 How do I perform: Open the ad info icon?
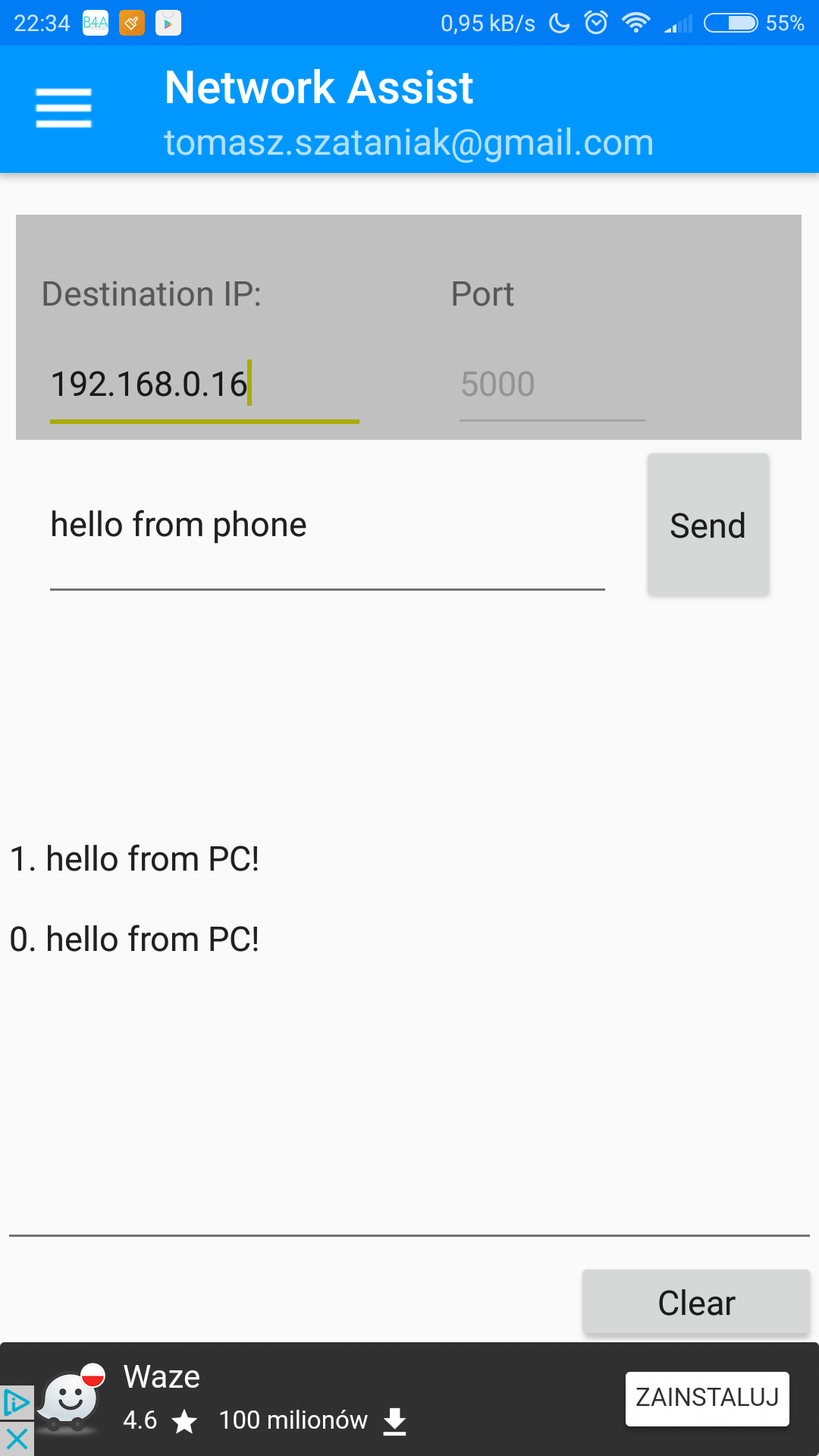pyautogui.click(x=16, y=1402)
